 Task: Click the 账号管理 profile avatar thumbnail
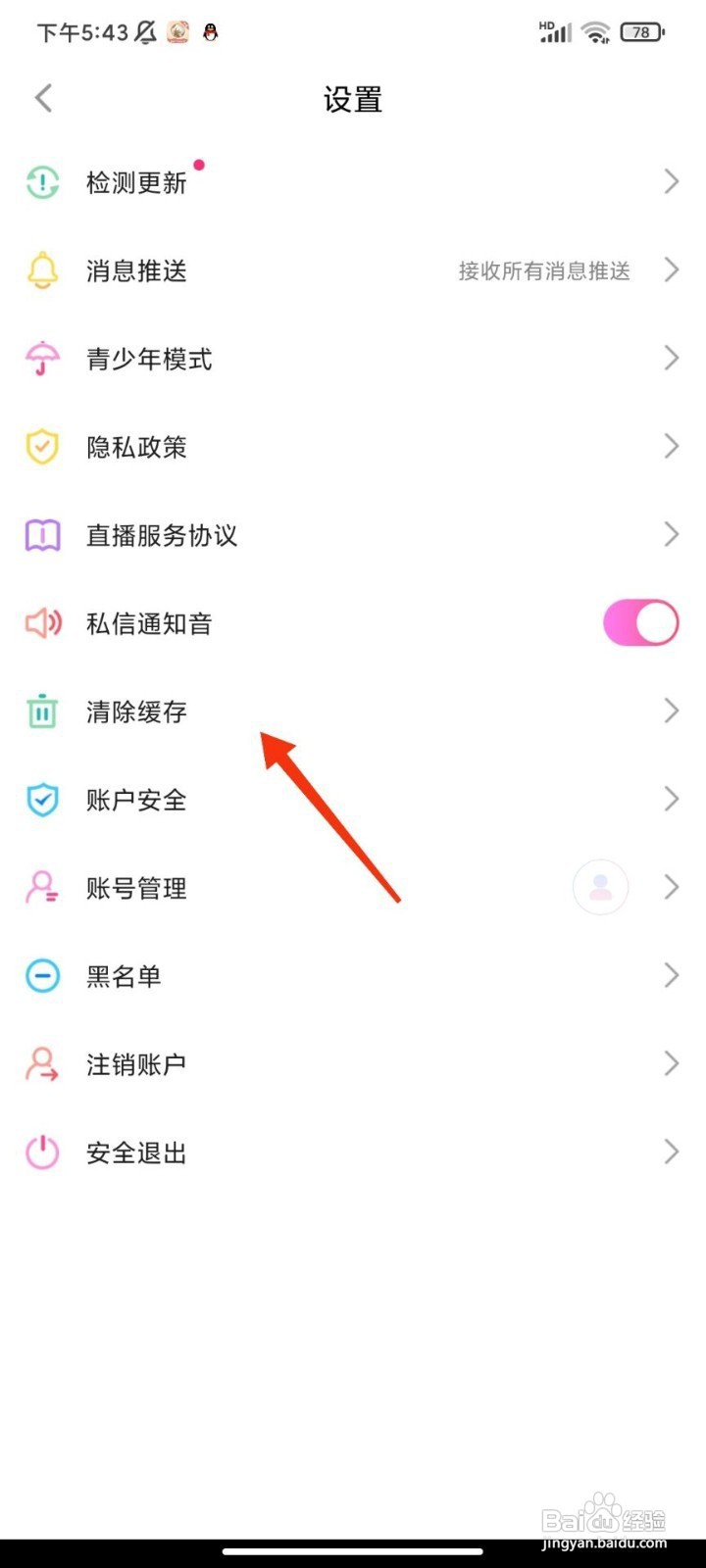click(x=600, y=887)
